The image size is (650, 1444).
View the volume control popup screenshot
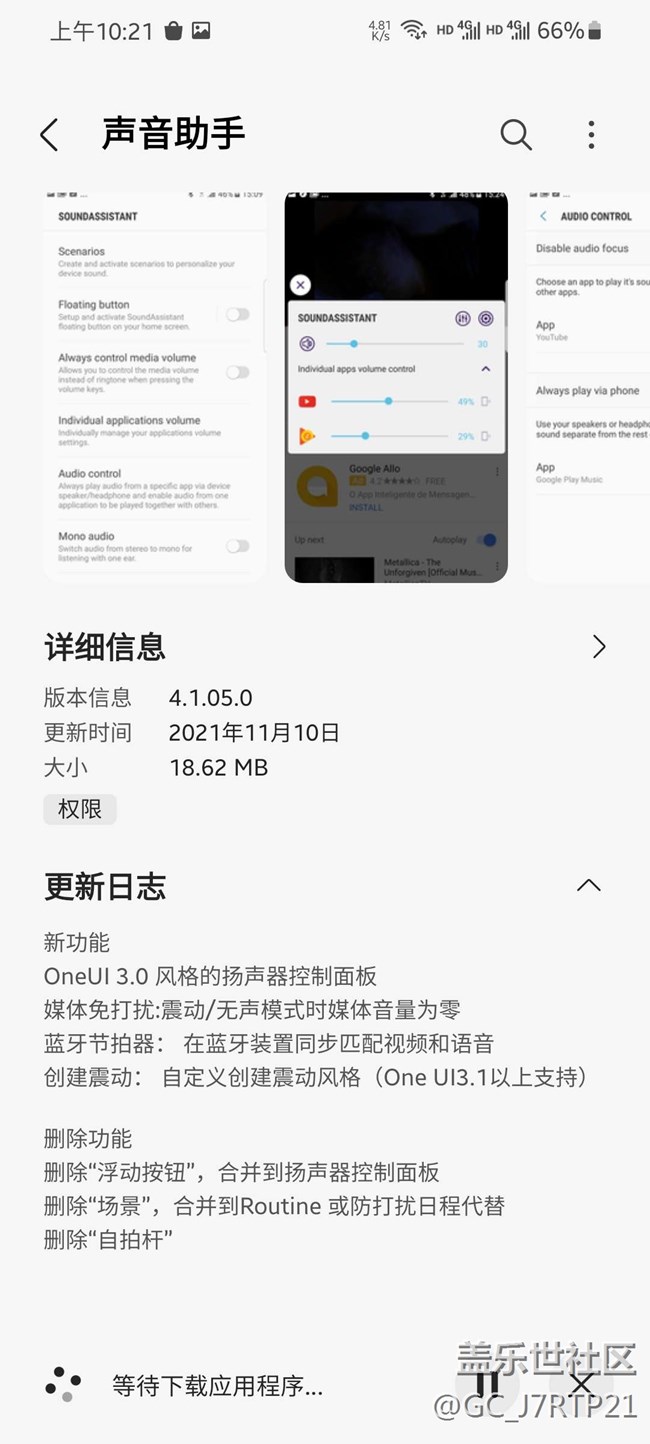click(x=396, y=386)
